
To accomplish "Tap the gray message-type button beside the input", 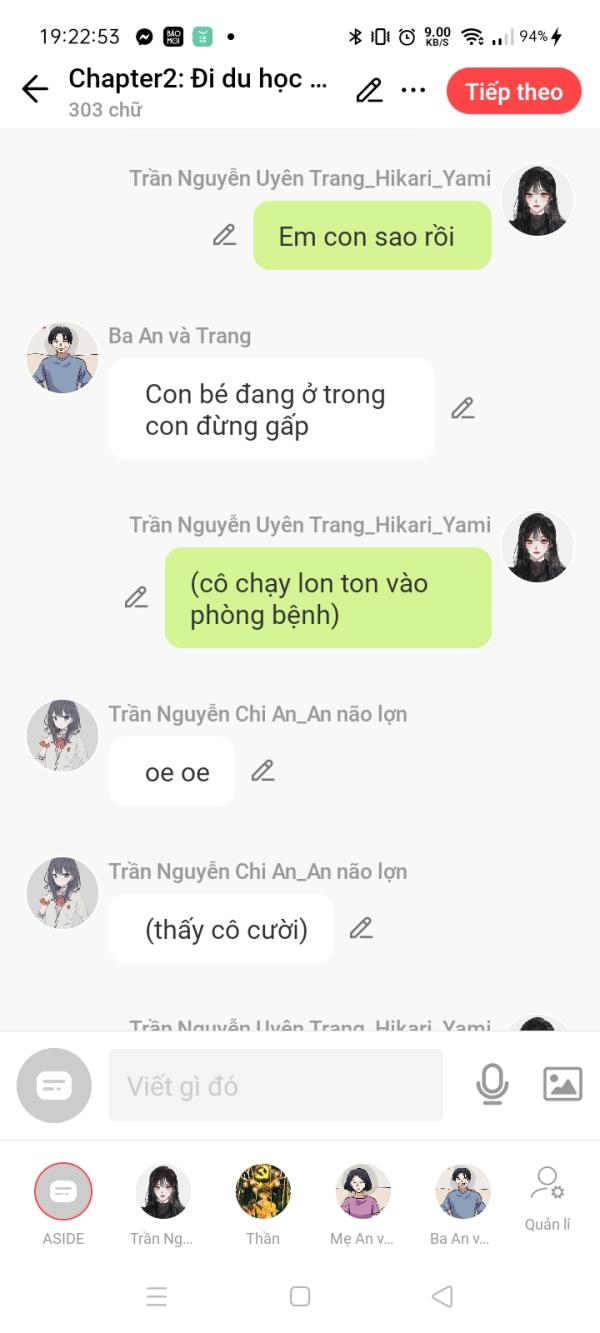I will 54,1085.
